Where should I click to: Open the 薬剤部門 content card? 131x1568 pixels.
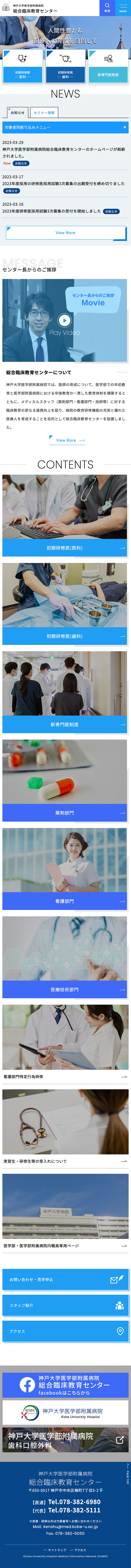click(x=65, y=813)
